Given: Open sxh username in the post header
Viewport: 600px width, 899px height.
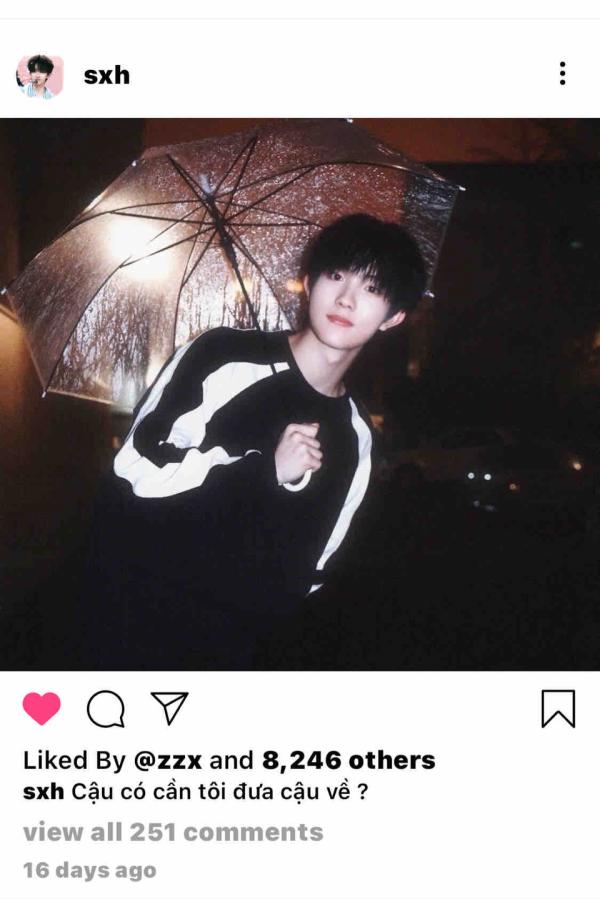Looking at the screenshot, I should pos(107,75).
